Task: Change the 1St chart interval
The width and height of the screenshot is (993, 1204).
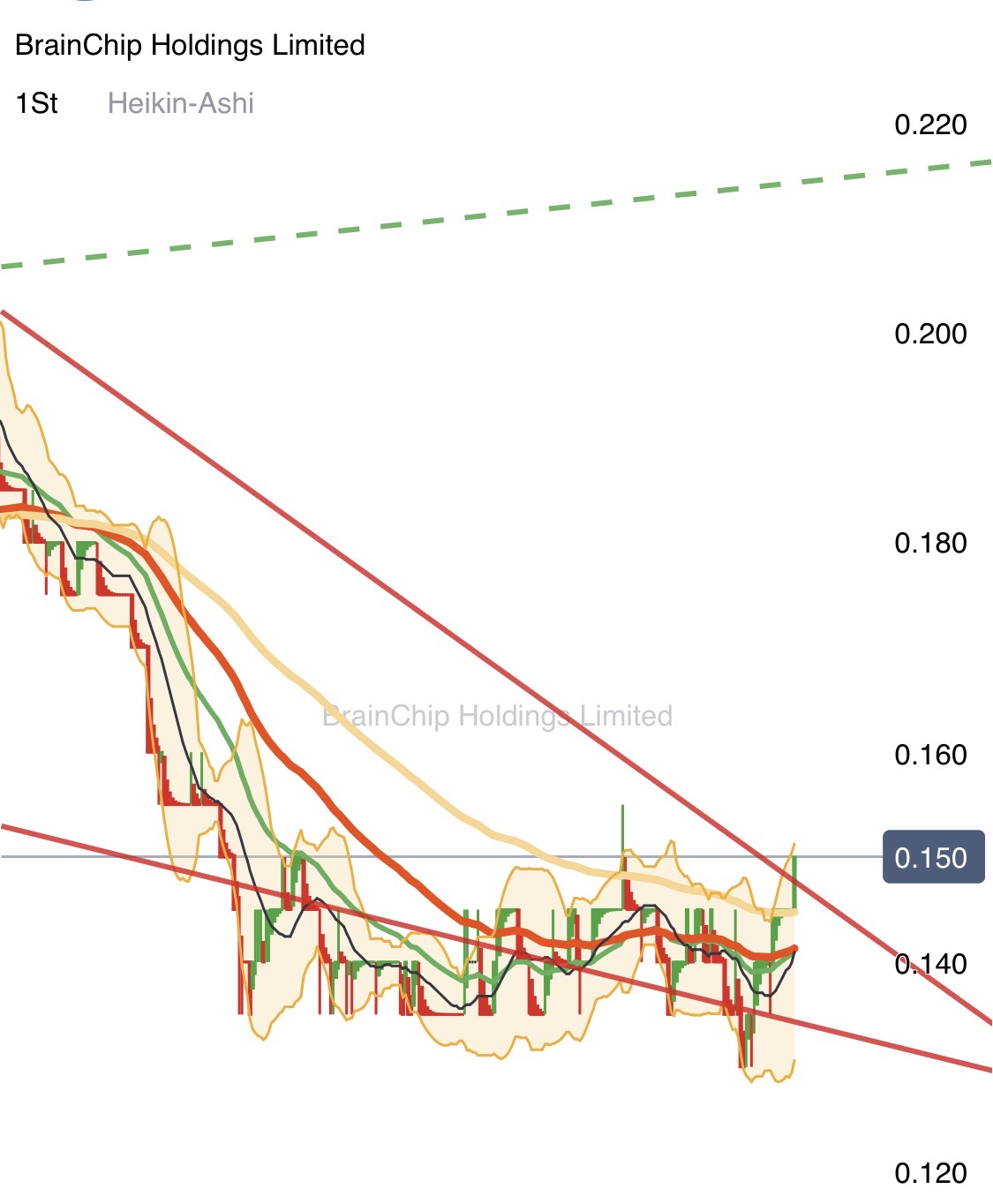Action: coord(37,104)
